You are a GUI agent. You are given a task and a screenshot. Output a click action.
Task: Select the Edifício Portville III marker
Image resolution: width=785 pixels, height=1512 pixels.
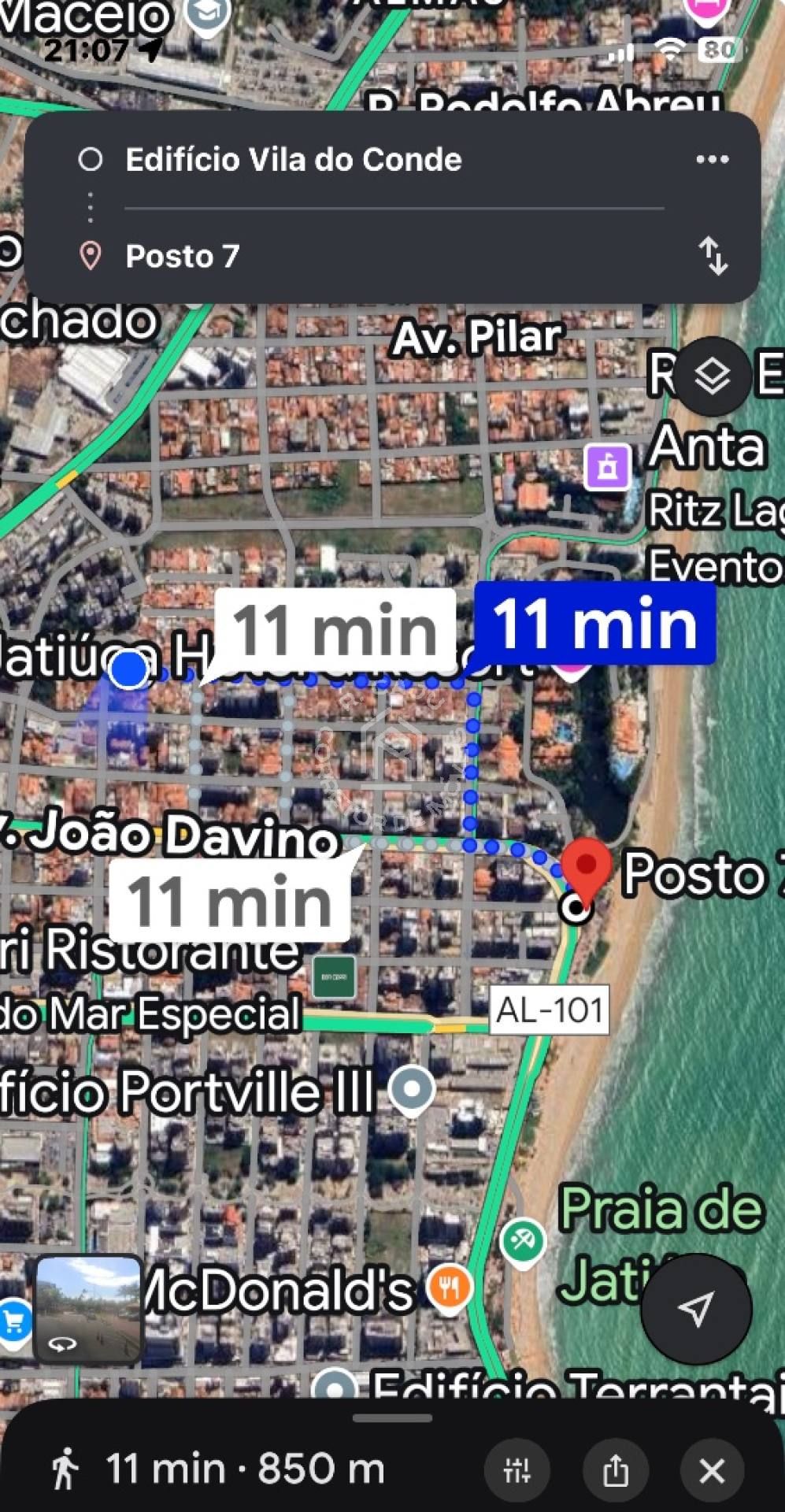[413, 1090]
